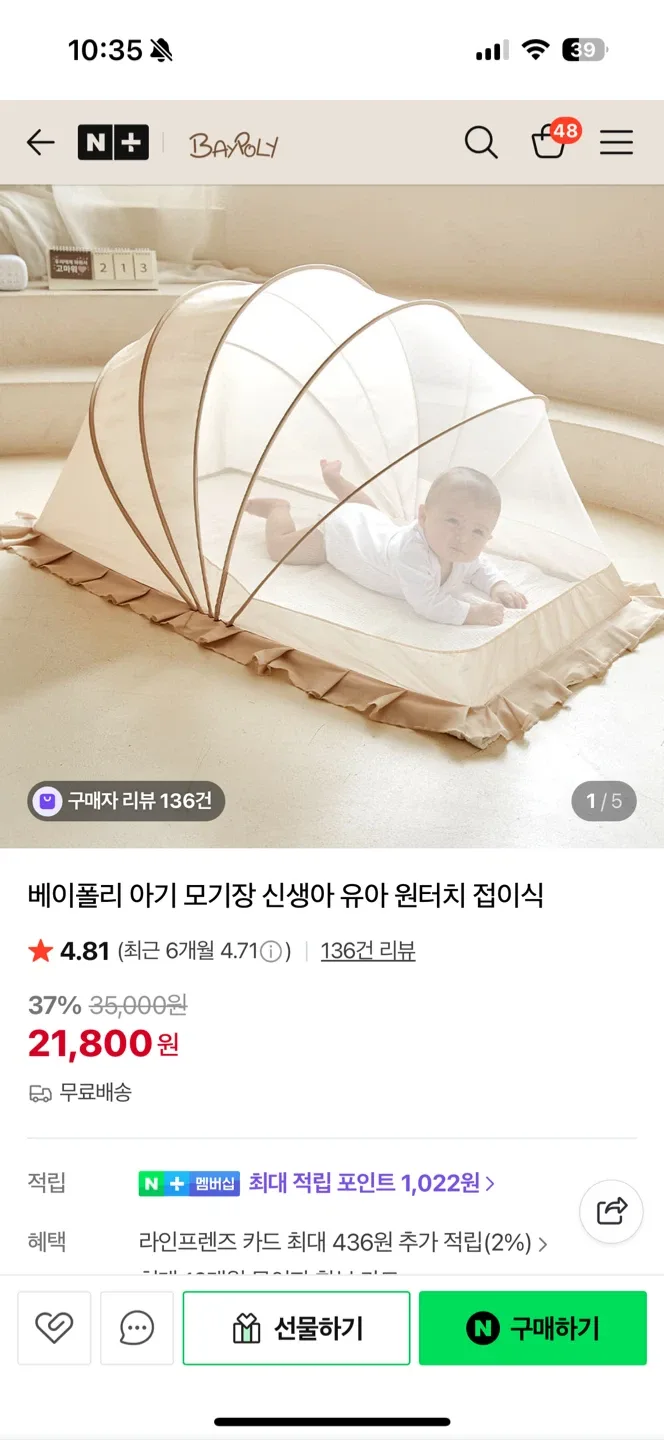Open the Baypoly brand store
The width and height of the screenshot is (664, 1440).
coord(234,146)
